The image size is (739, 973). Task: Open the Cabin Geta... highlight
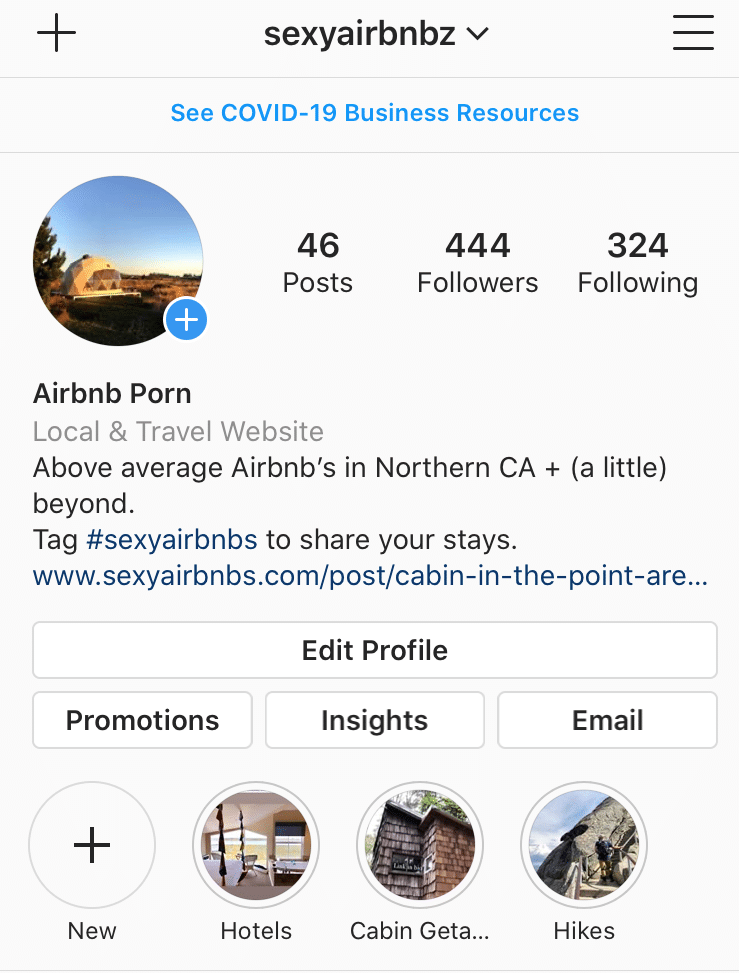pyautogui.click(x=420, y=846)
